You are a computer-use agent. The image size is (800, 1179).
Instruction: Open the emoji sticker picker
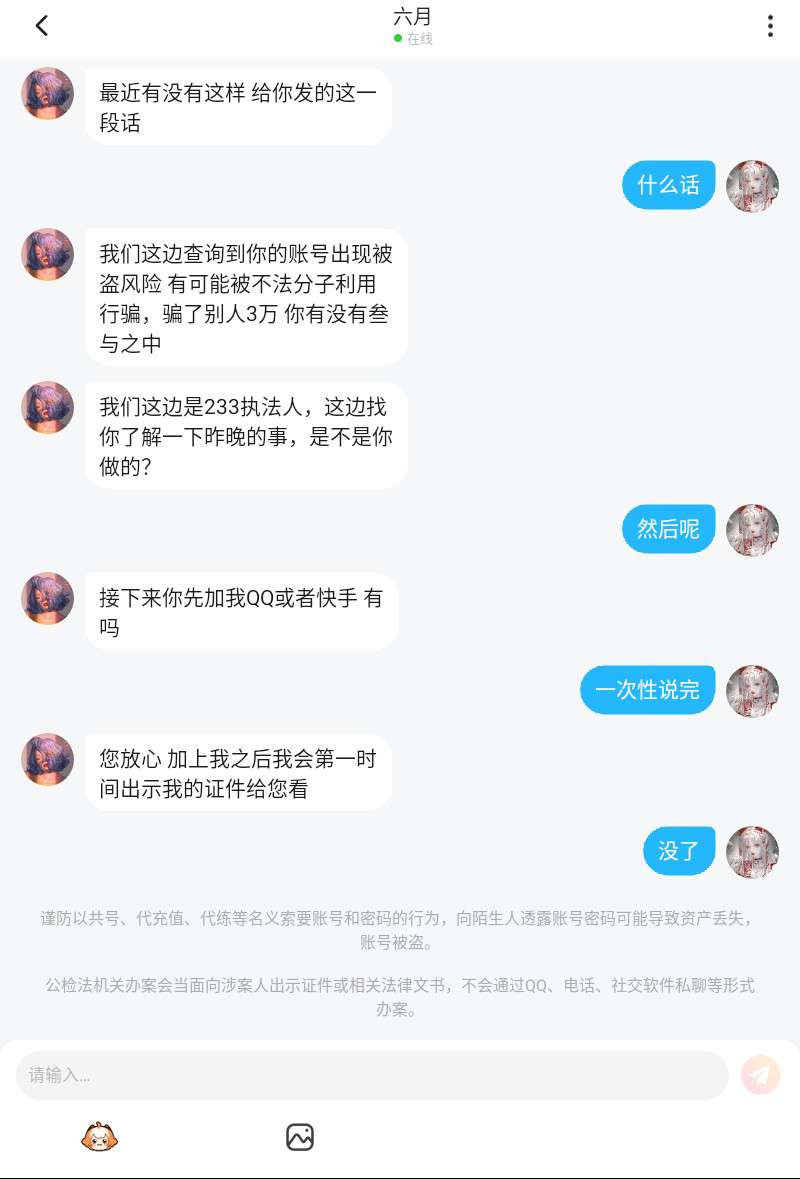tap(99, 1137)
